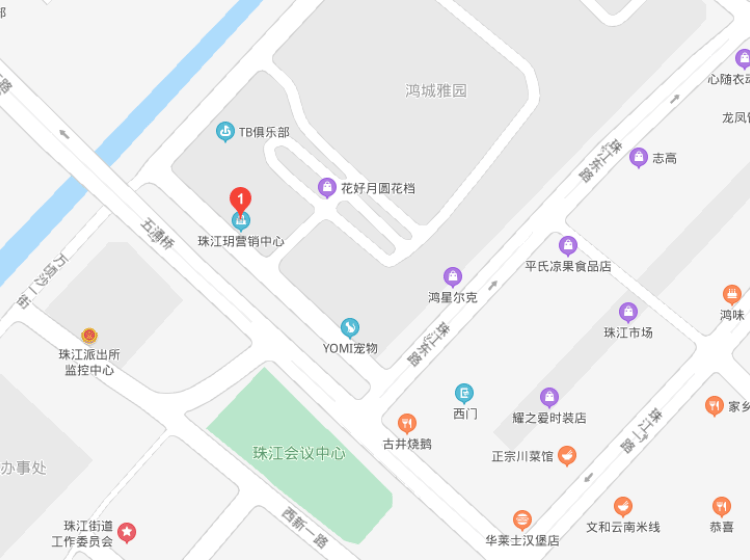Open the 花好月圆花档 shop marker
Screen dimensions: 750x560
tap(326, 187)
